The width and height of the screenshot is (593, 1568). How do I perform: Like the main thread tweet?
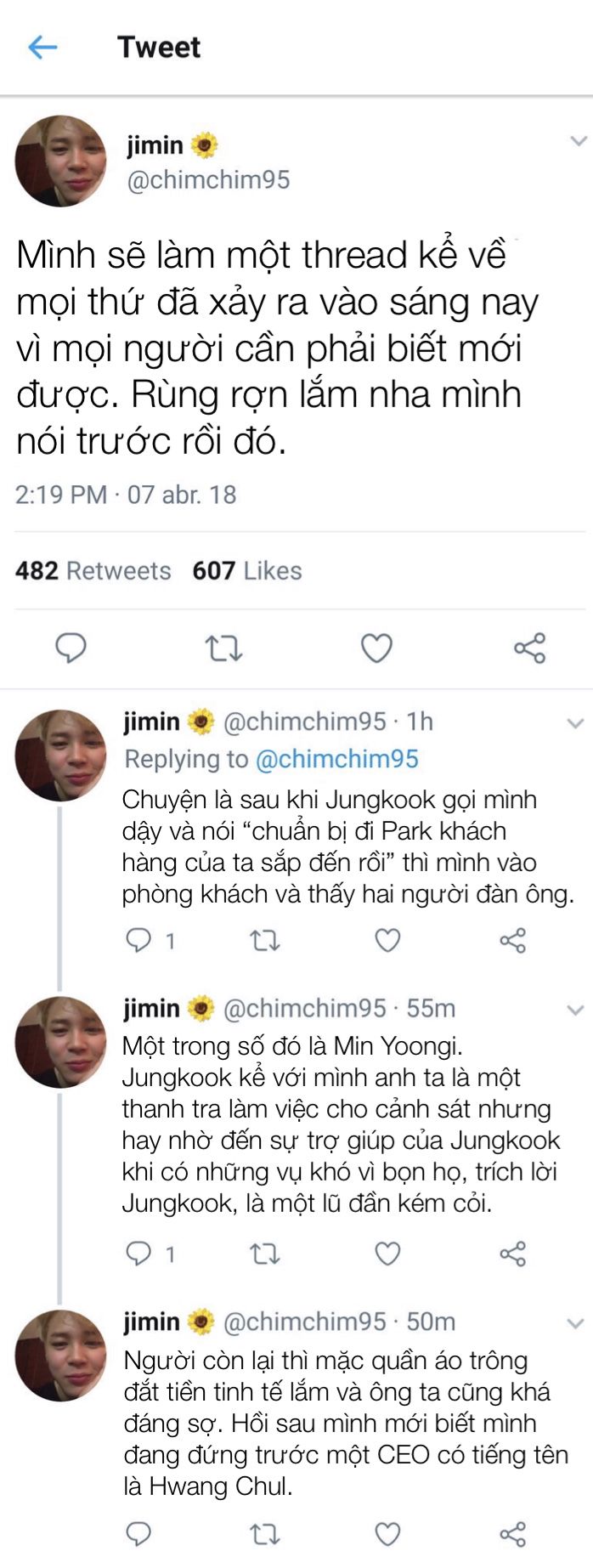point(376,648)
